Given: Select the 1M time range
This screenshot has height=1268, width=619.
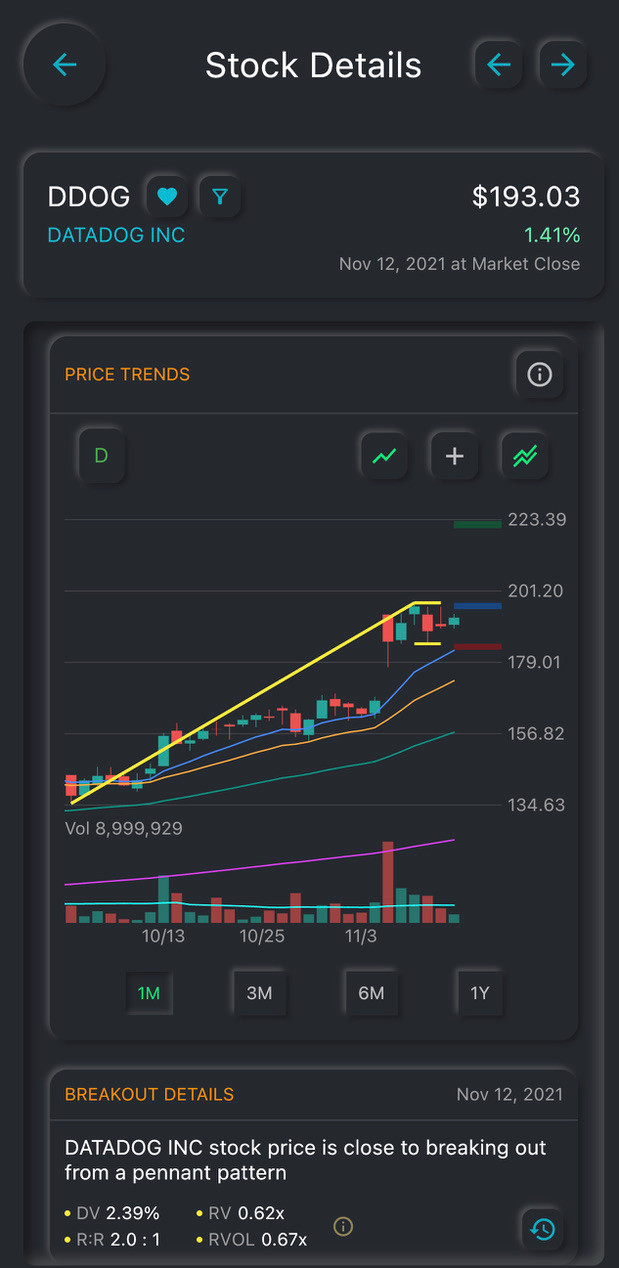Looking at the screenshot, I should click(x=149, y=993).
